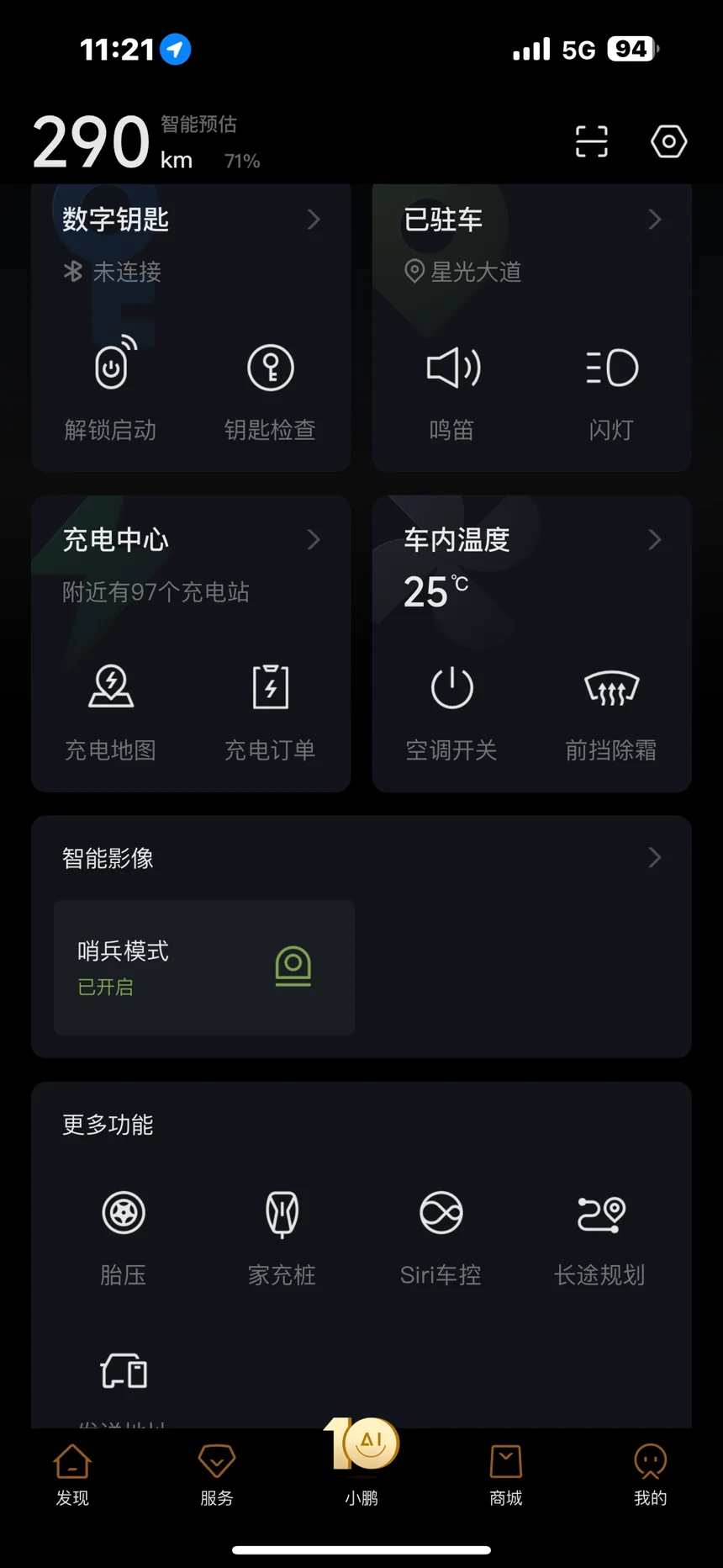The width and height of the screenshot is (723, 1568).
Task: Check 胎压 tire pressure
Action: 124,1238
